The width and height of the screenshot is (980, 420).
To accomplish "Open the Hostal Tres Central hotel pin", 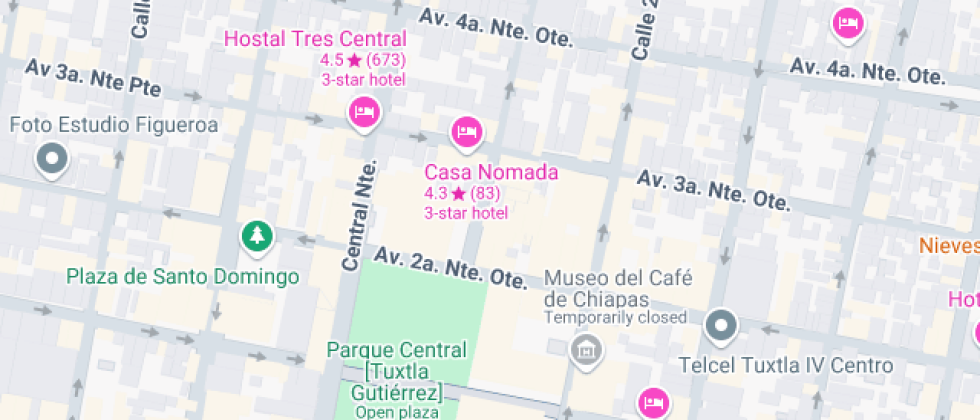I will [x=364, y=110].
